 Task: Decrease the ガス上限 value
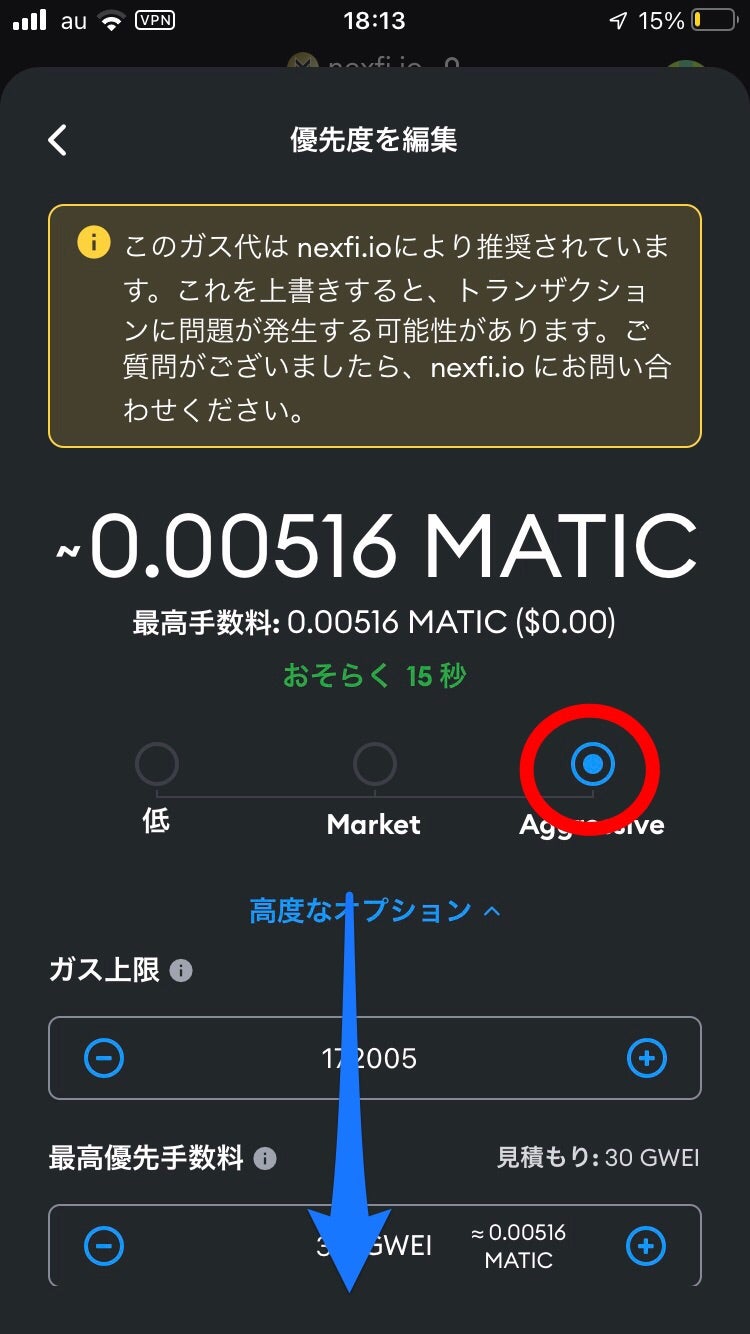(104, 1058)
